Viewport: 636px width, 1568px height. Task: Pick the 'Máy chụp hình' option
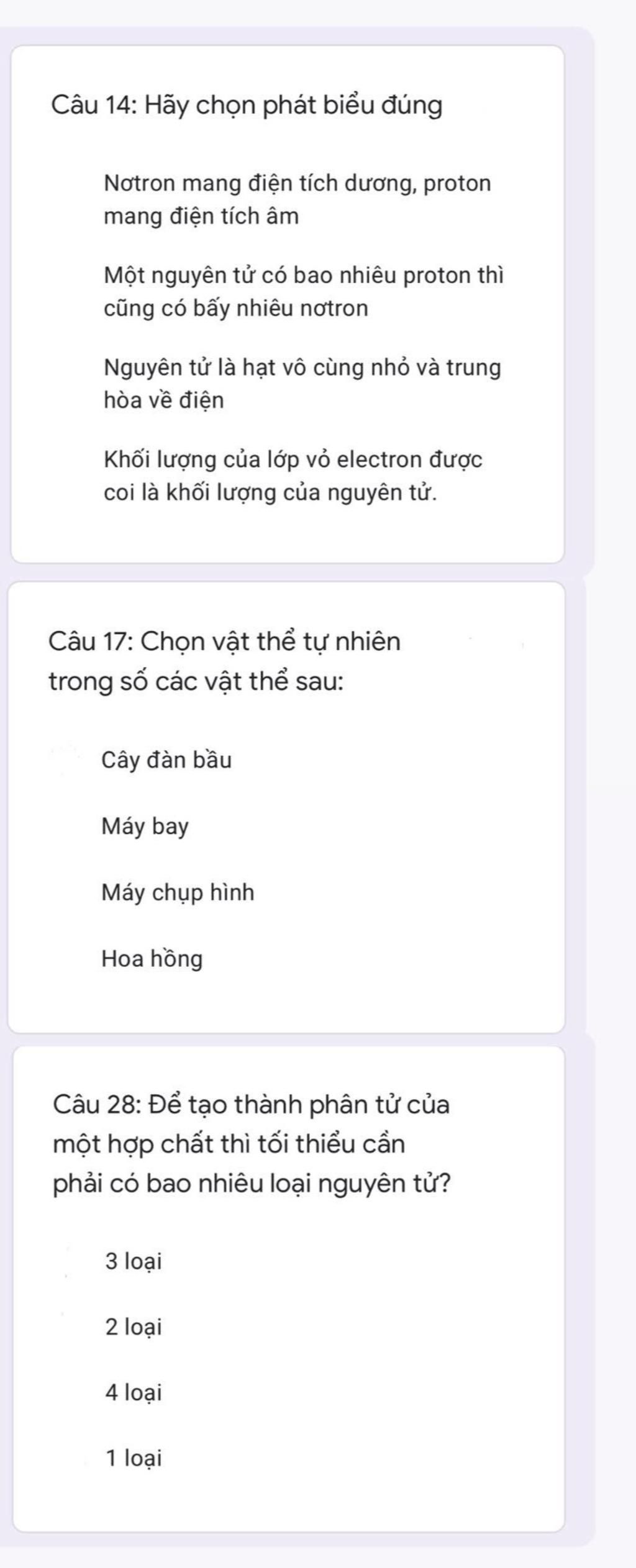(178, 892)
